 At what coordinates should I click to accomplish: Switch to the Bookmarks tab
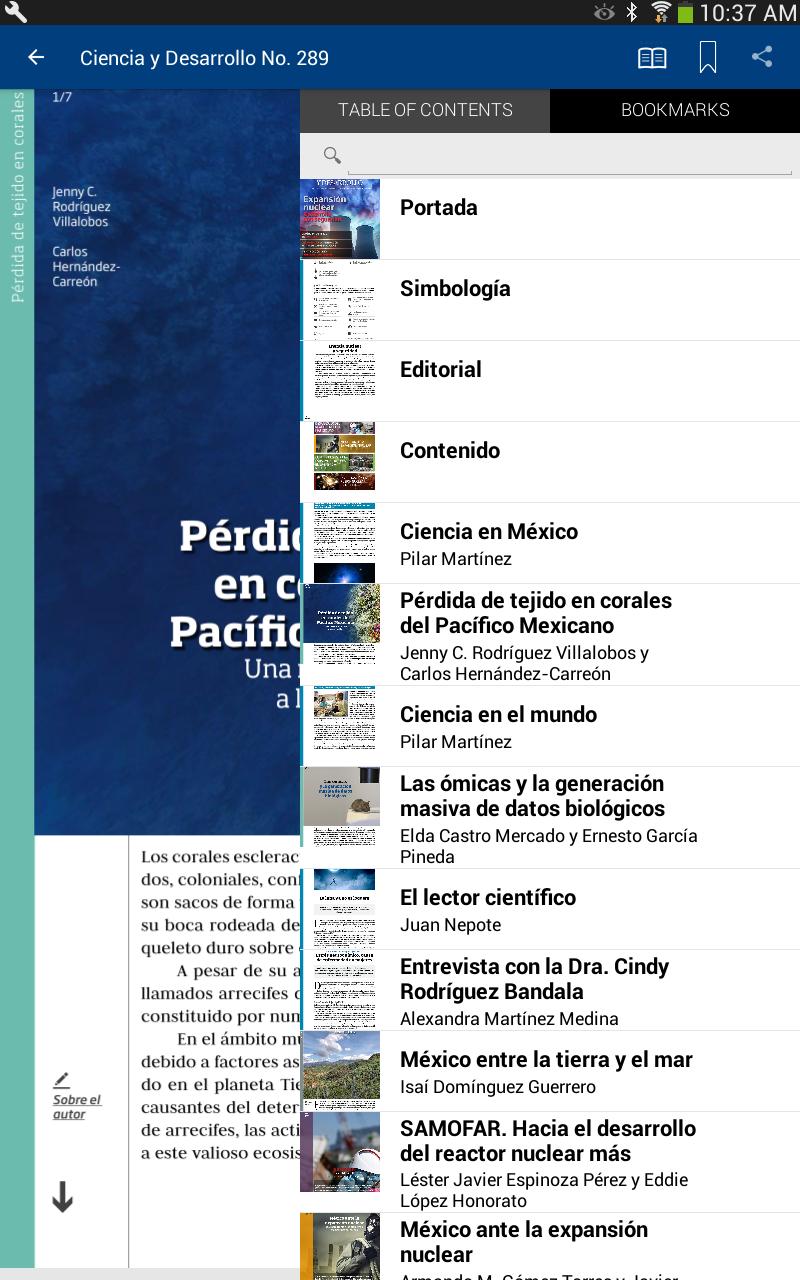[675, 110]
